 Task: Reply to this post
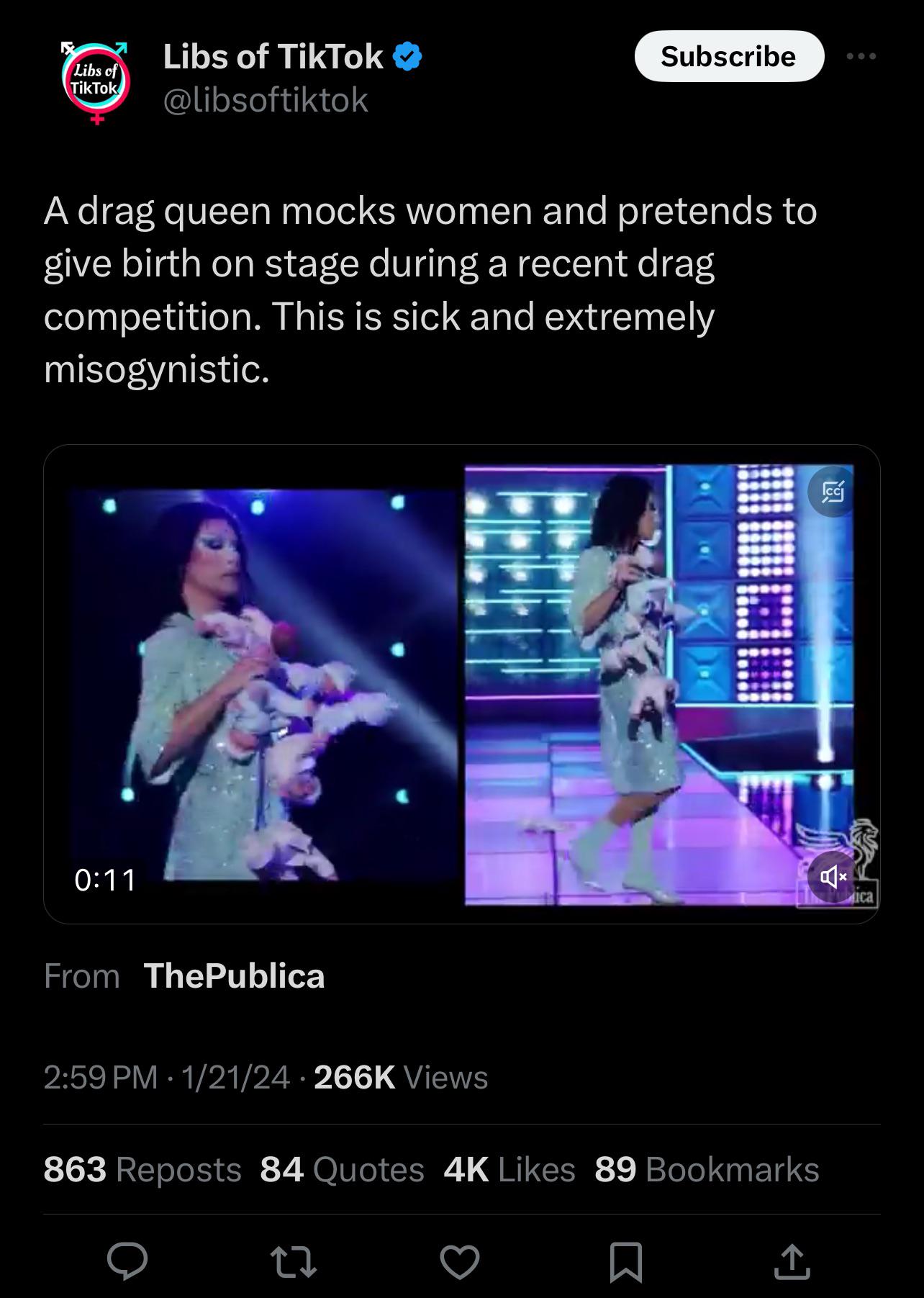click(x=127, y=1261)
